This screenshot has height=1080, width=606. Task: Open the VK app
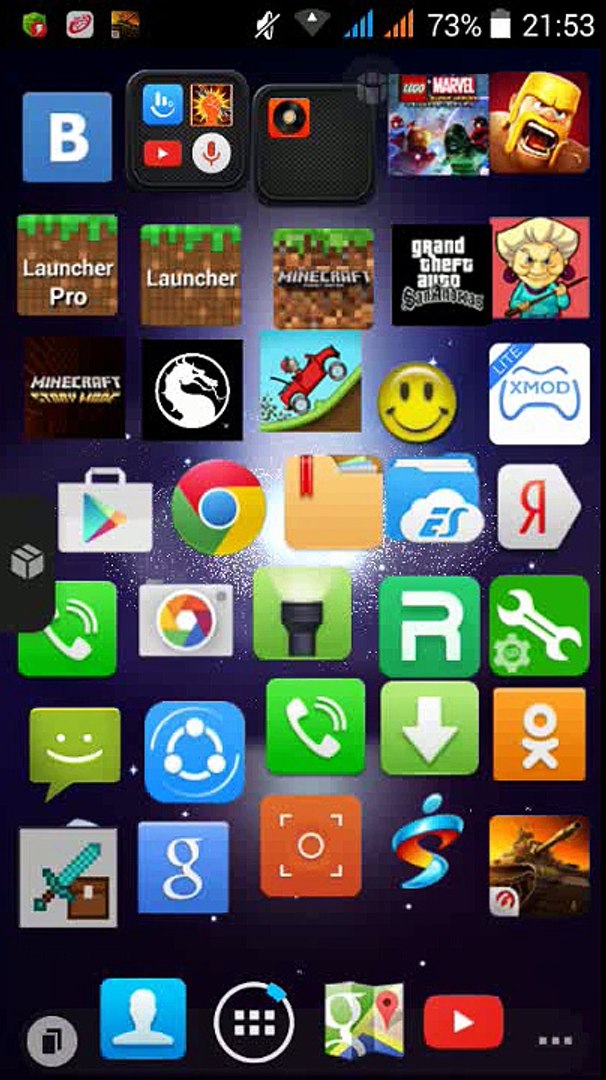coord(67,137)
